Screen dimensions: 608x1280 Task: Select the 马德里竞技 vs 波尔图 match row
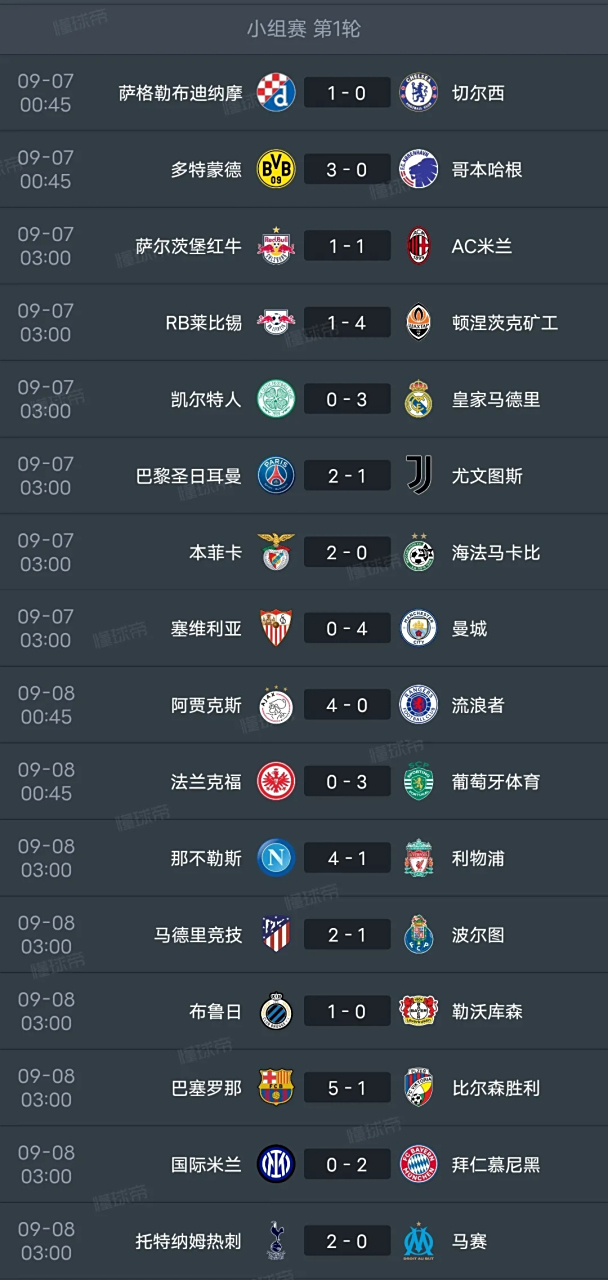pos(346,935)
